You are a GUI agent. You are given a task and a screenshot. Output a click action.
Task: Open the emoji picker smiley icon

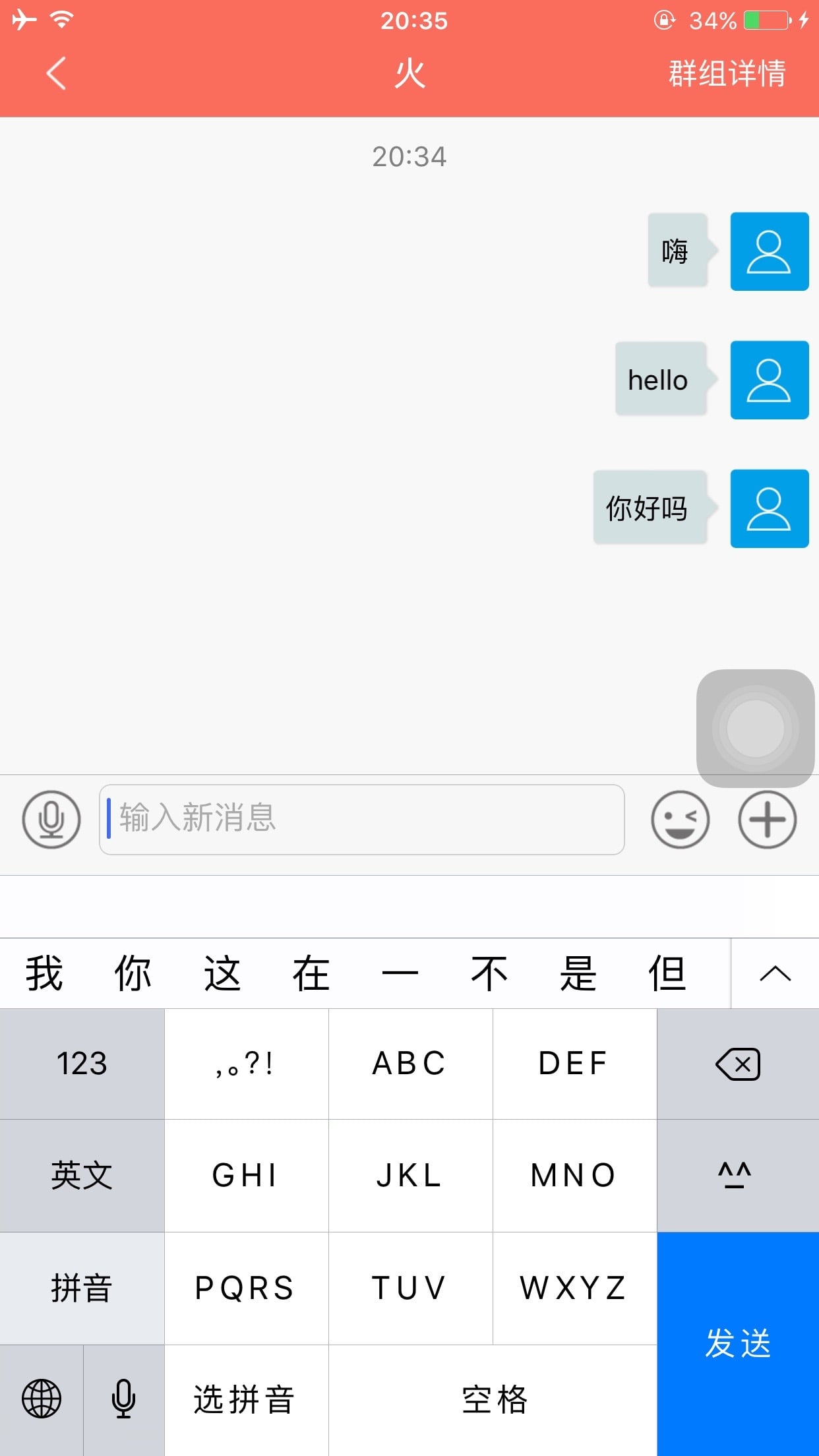click(x=681, y=820)
